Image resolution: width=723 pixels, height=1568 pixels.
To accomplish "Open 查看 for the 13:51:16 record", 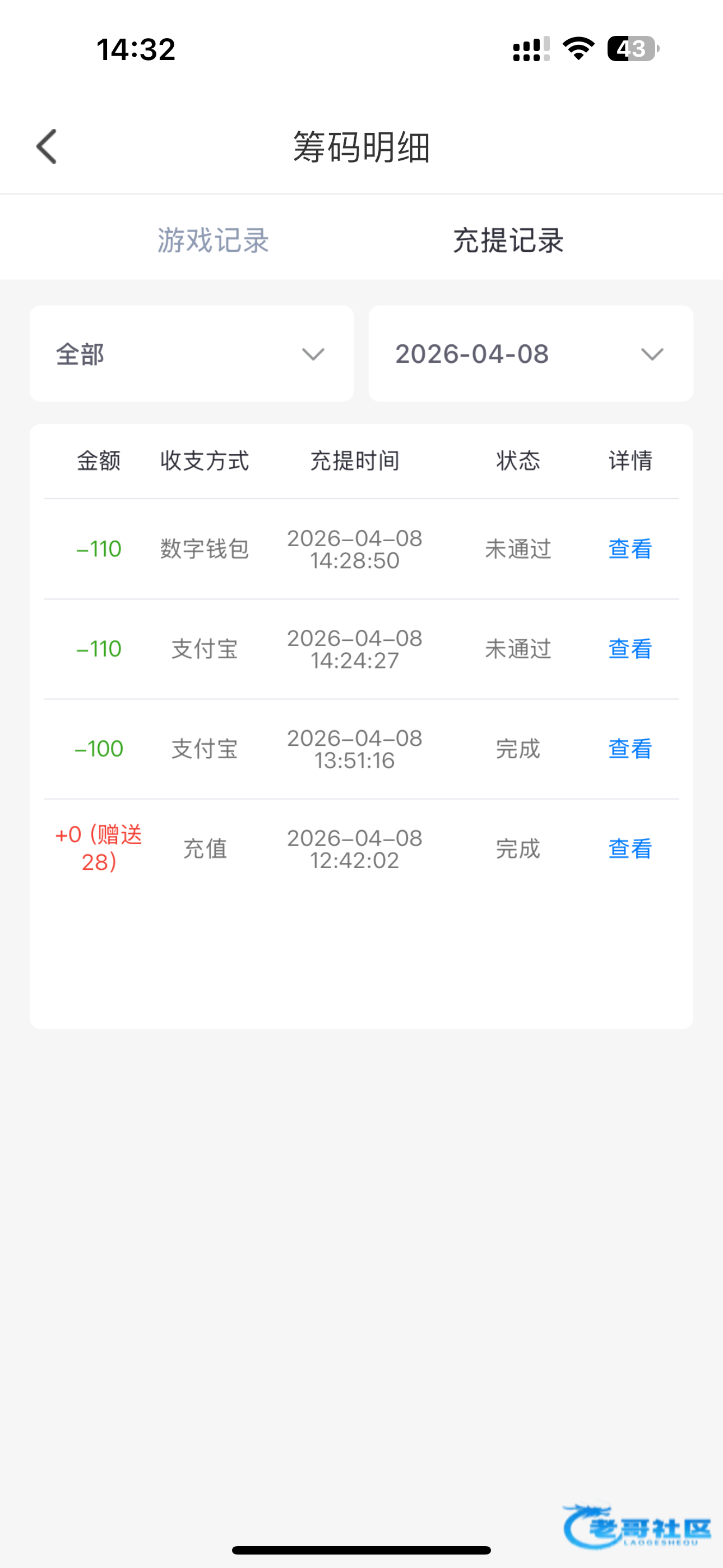I will pyautogui.click(x=630, y=749).
